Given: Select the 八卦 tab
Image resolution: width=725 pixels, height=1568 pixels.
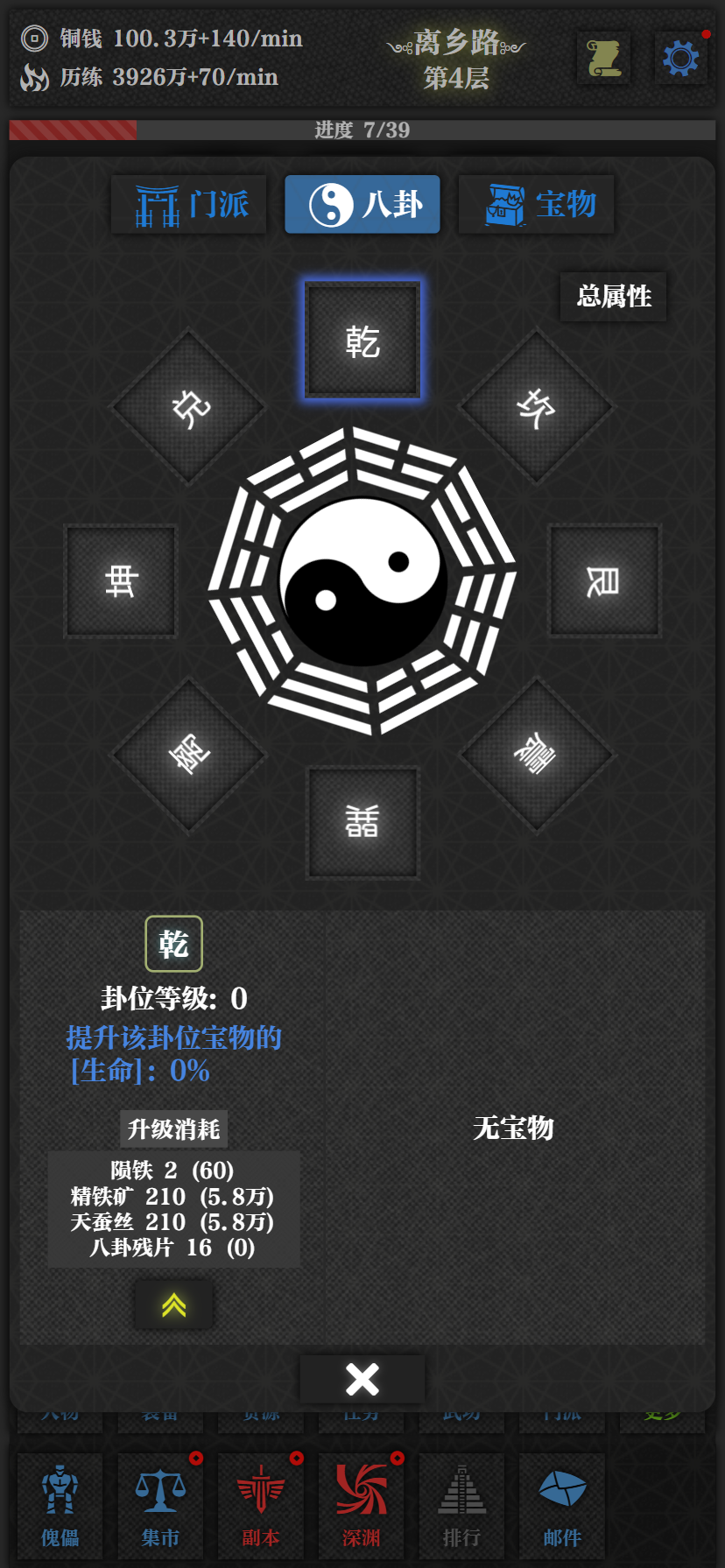Looking at the screenshot, I should tap(362, 205).
